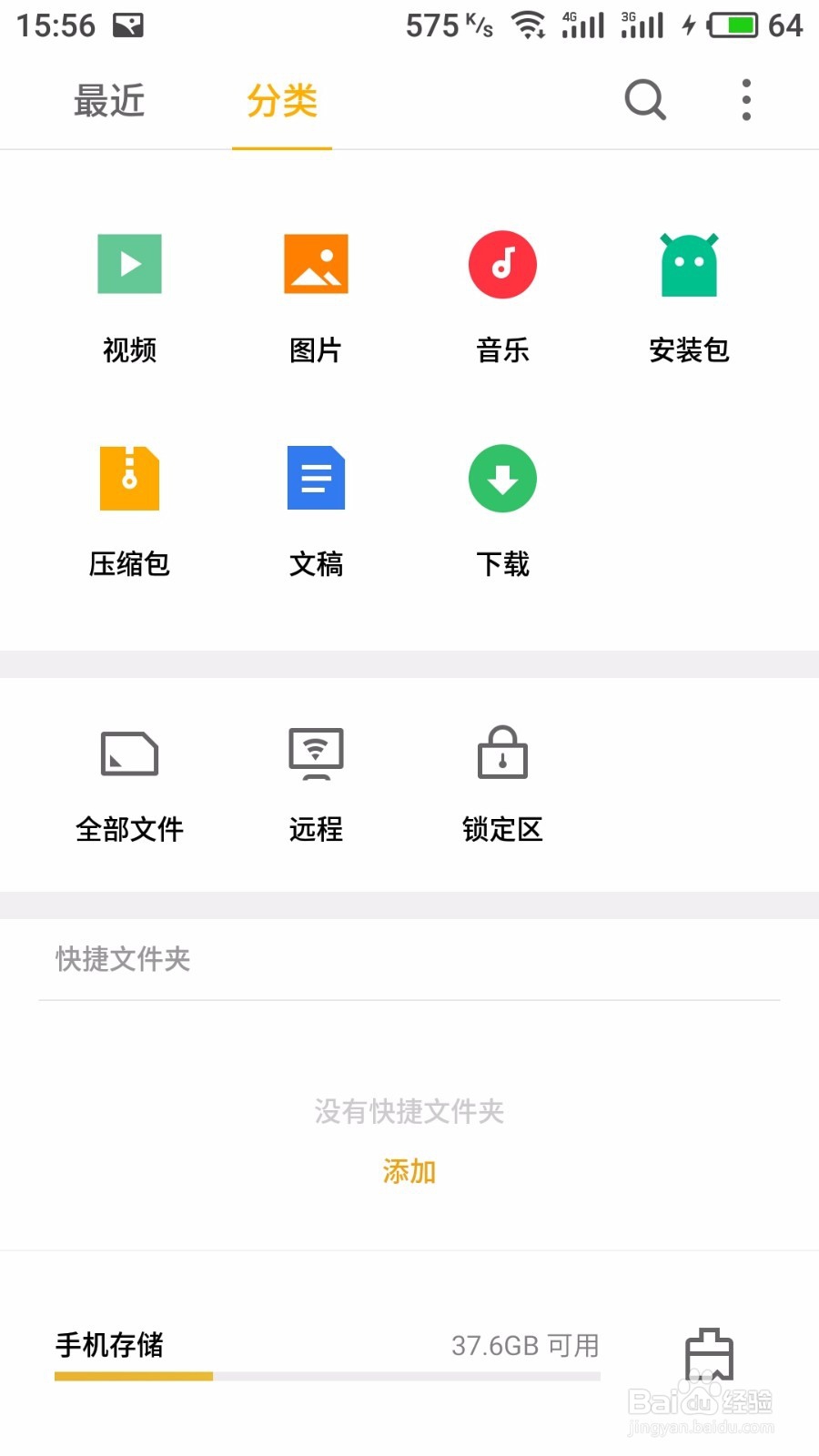This screenshot has width=819, height=1456.
Task: Open the 锁定区 (Locked area) icon
Action: point(503,753)
